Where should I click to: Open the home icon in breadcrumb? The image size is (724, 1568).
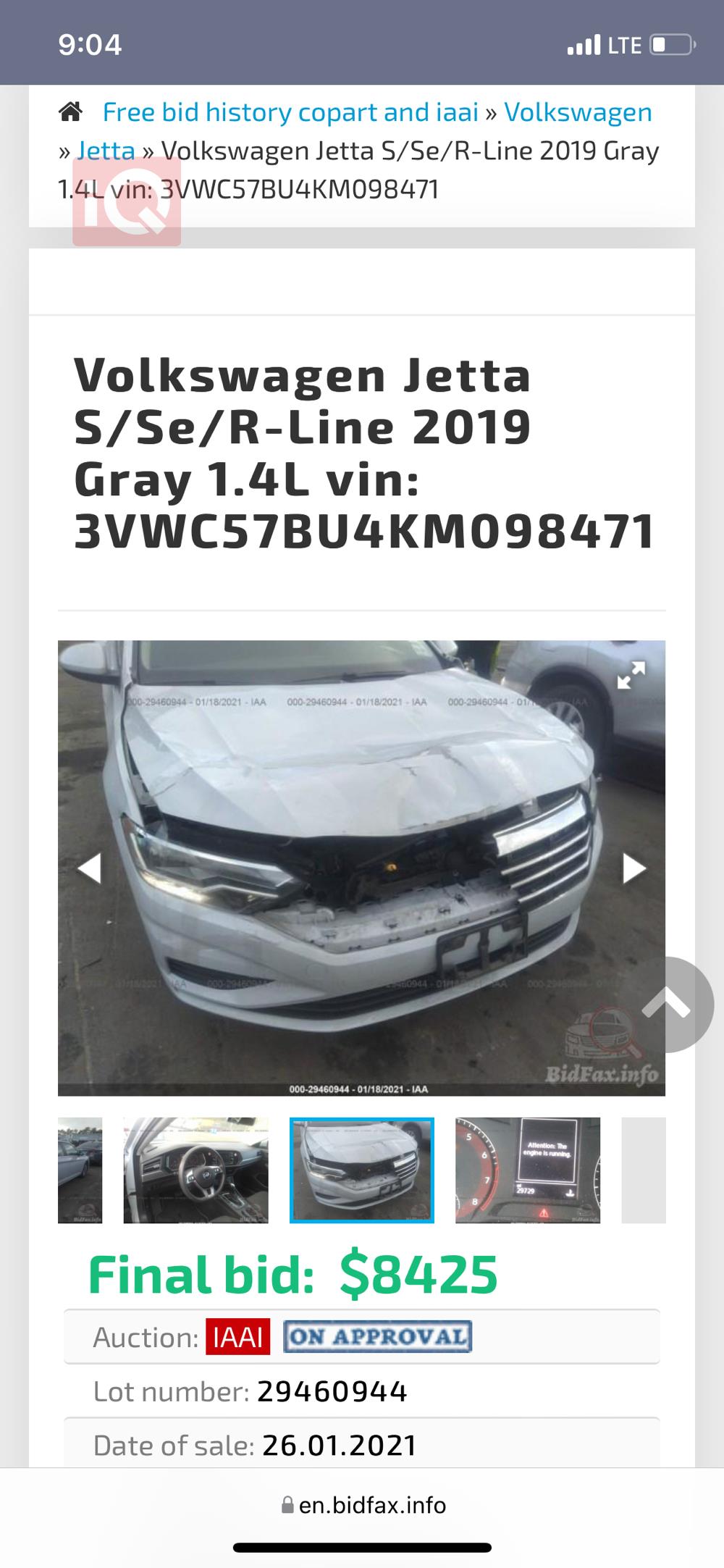70,112
